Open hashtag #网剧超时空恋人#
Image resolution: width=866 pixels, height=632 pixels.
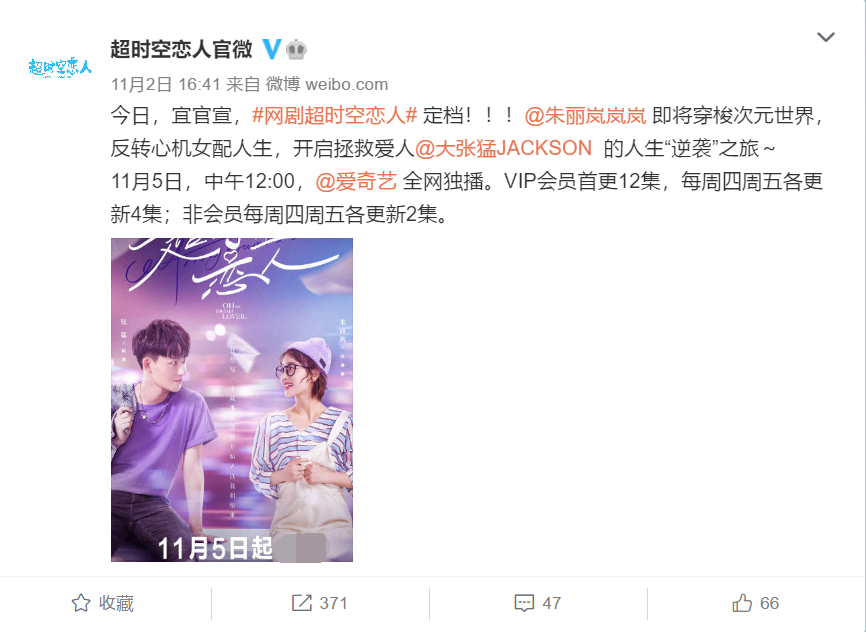[334, 115]
